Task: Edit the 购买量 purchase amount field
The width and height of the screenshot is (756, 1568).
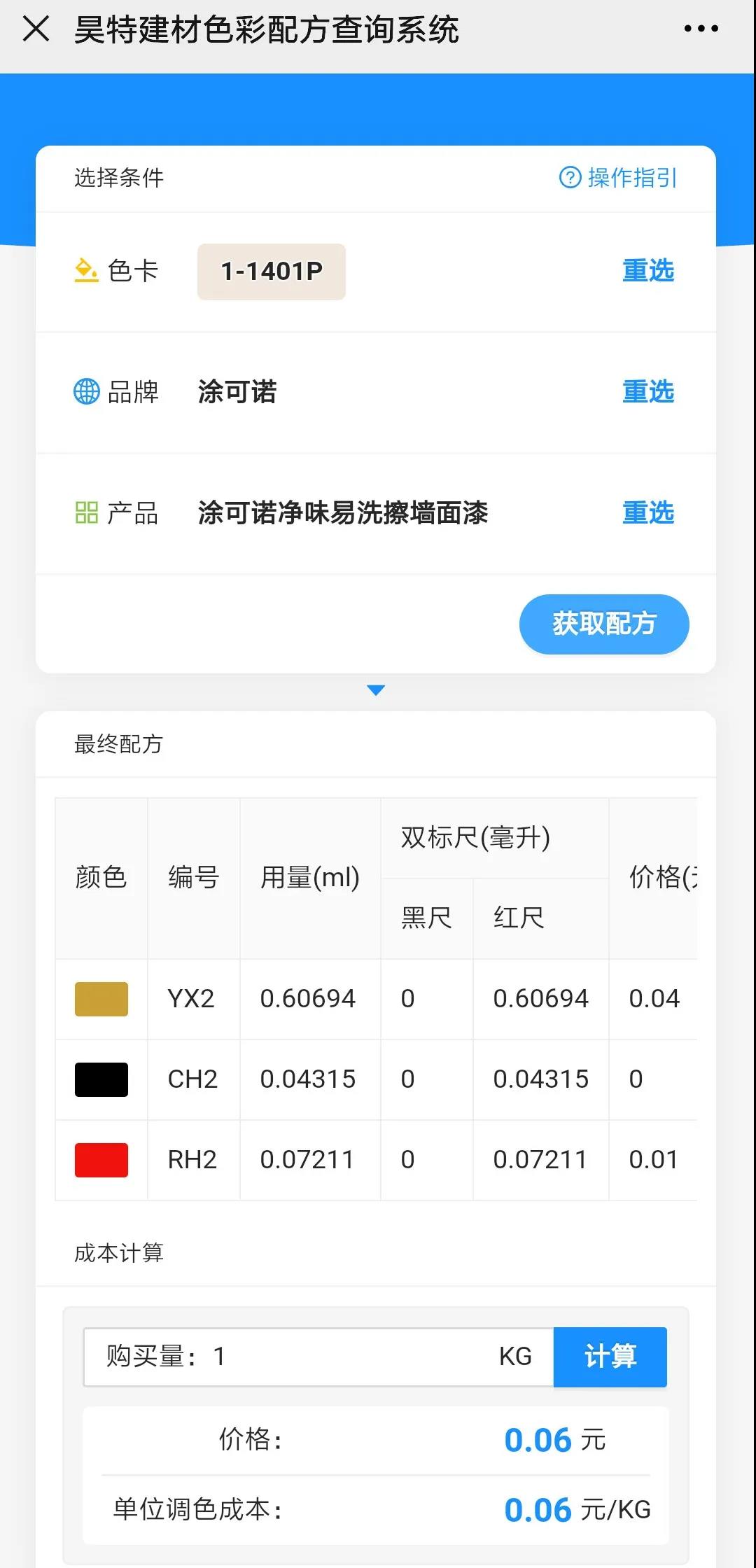Action: coord(318,1357)
